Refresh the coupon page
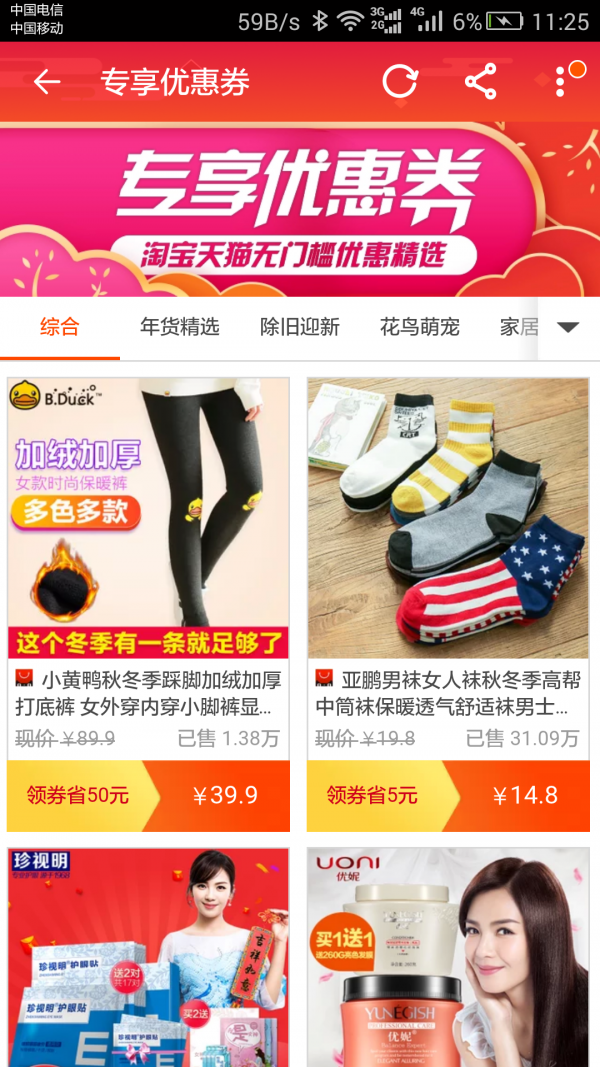Screen dimensions: 600x1067 [400, 82]
